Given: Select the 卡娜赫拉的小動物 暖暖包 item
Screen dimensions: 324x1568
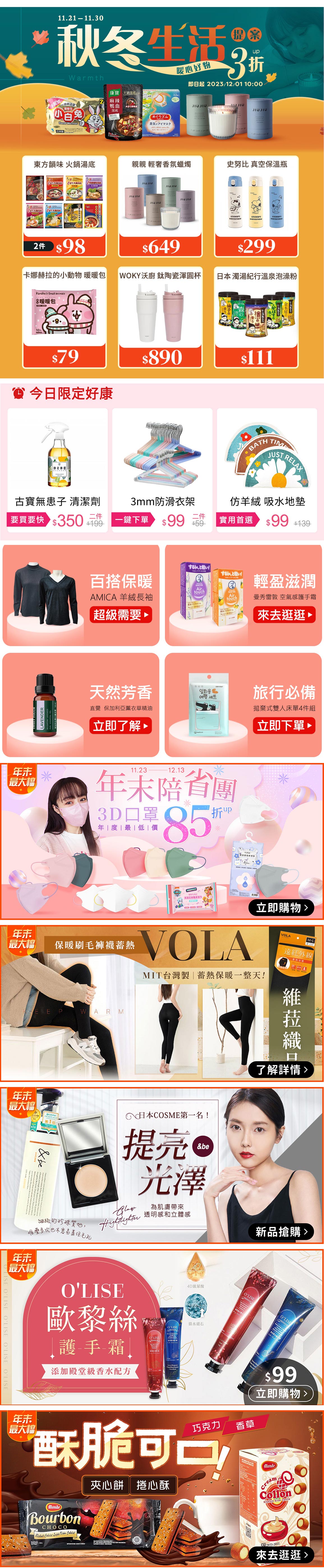Looking at the screenshot, I should 65,317.
